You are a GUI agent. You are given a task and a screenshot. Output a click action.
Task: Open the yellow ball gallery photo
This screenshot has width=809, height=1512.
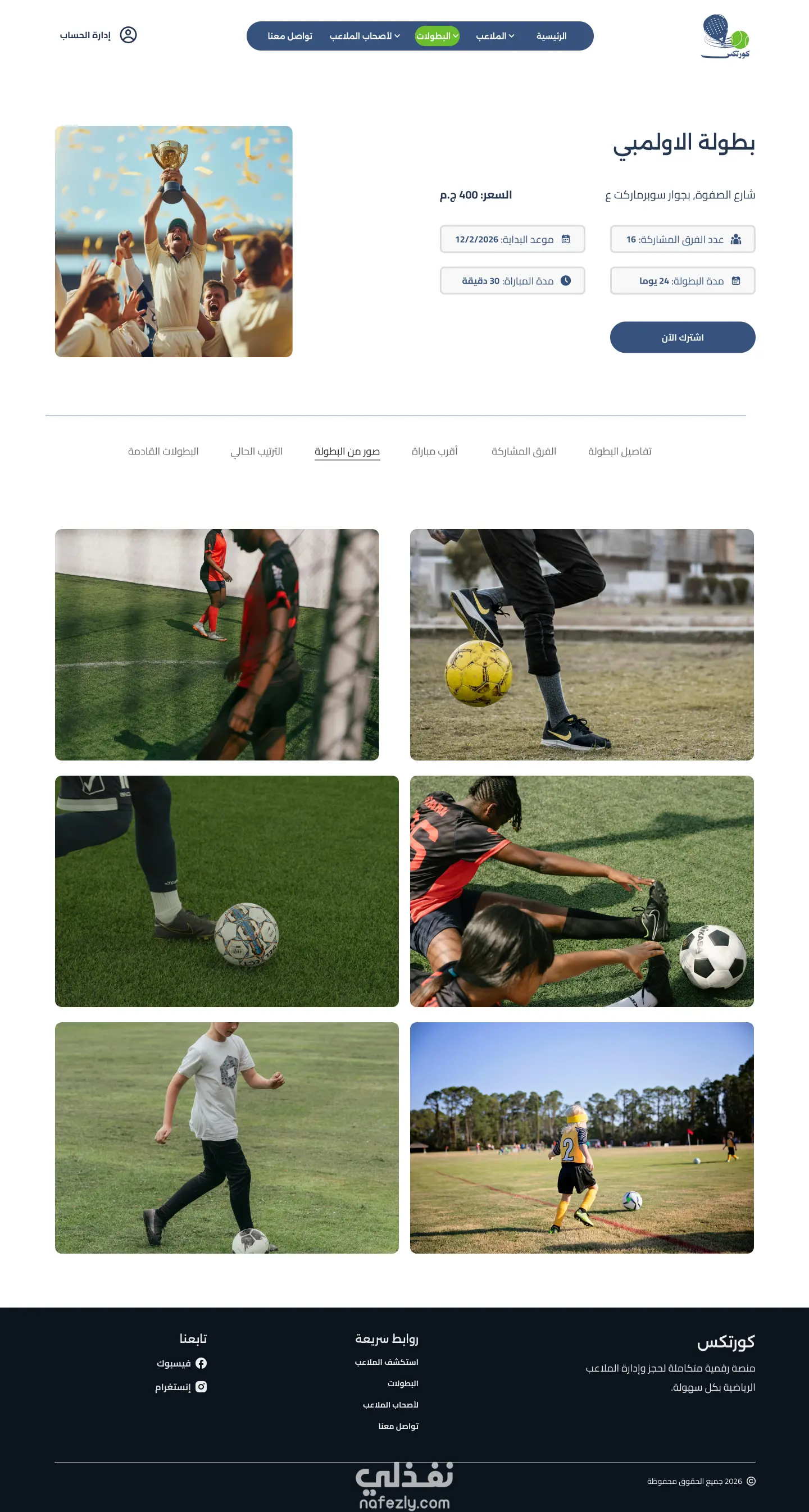(581, 644)
